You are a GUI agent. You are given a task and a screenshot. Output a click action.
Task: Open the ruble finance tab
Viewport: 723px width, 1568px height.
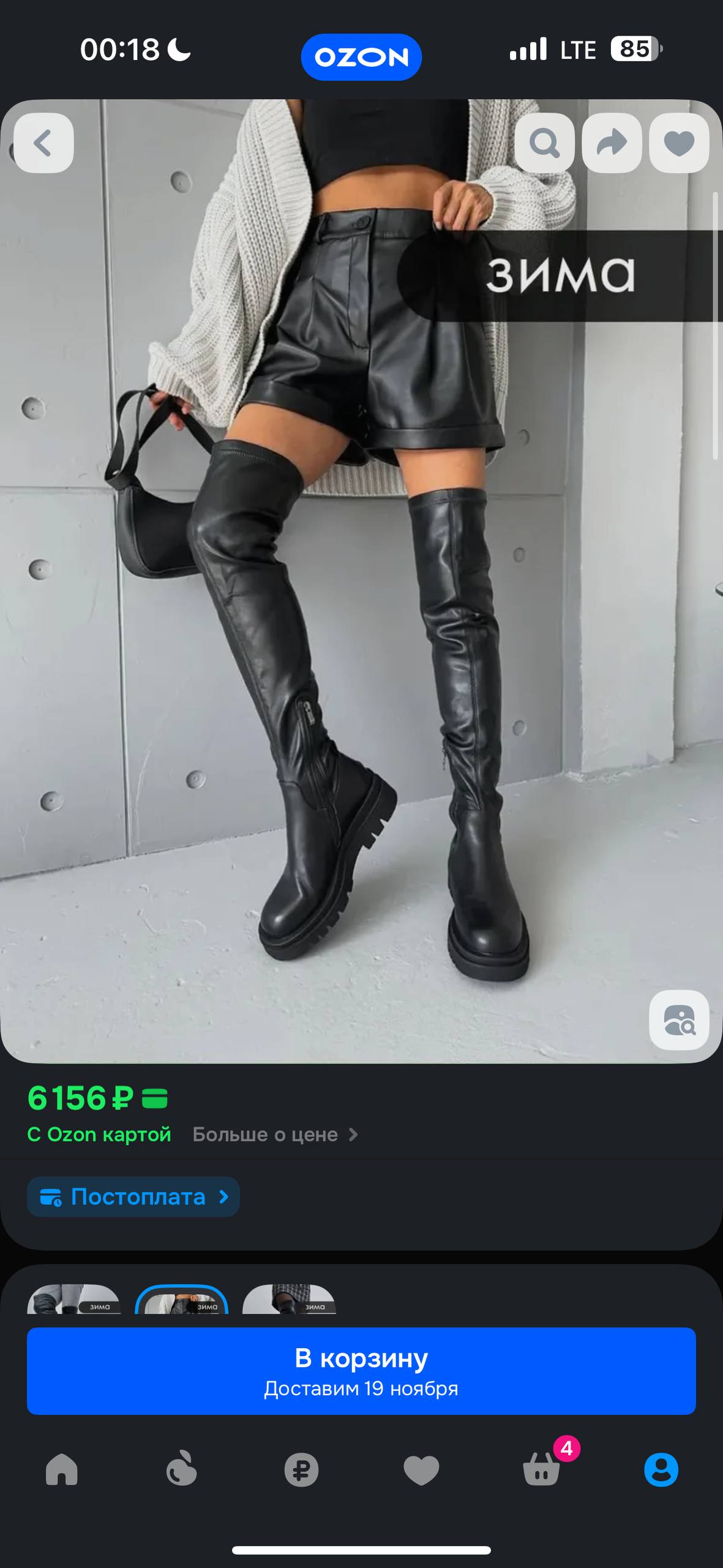coord(301,1470)
